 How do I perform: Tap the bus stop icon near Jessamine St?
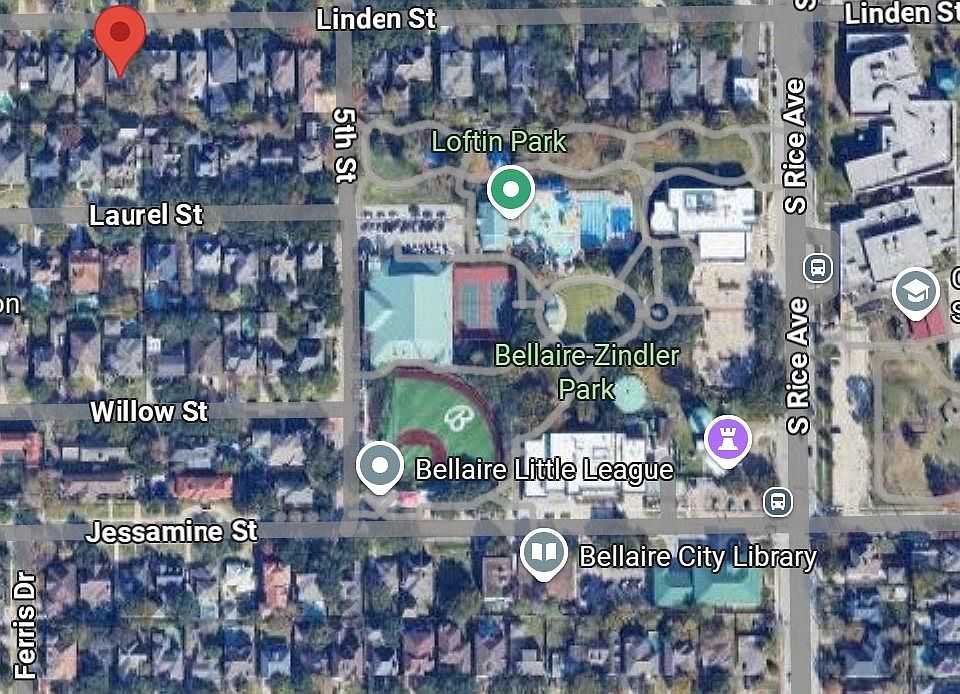[778, 501]
